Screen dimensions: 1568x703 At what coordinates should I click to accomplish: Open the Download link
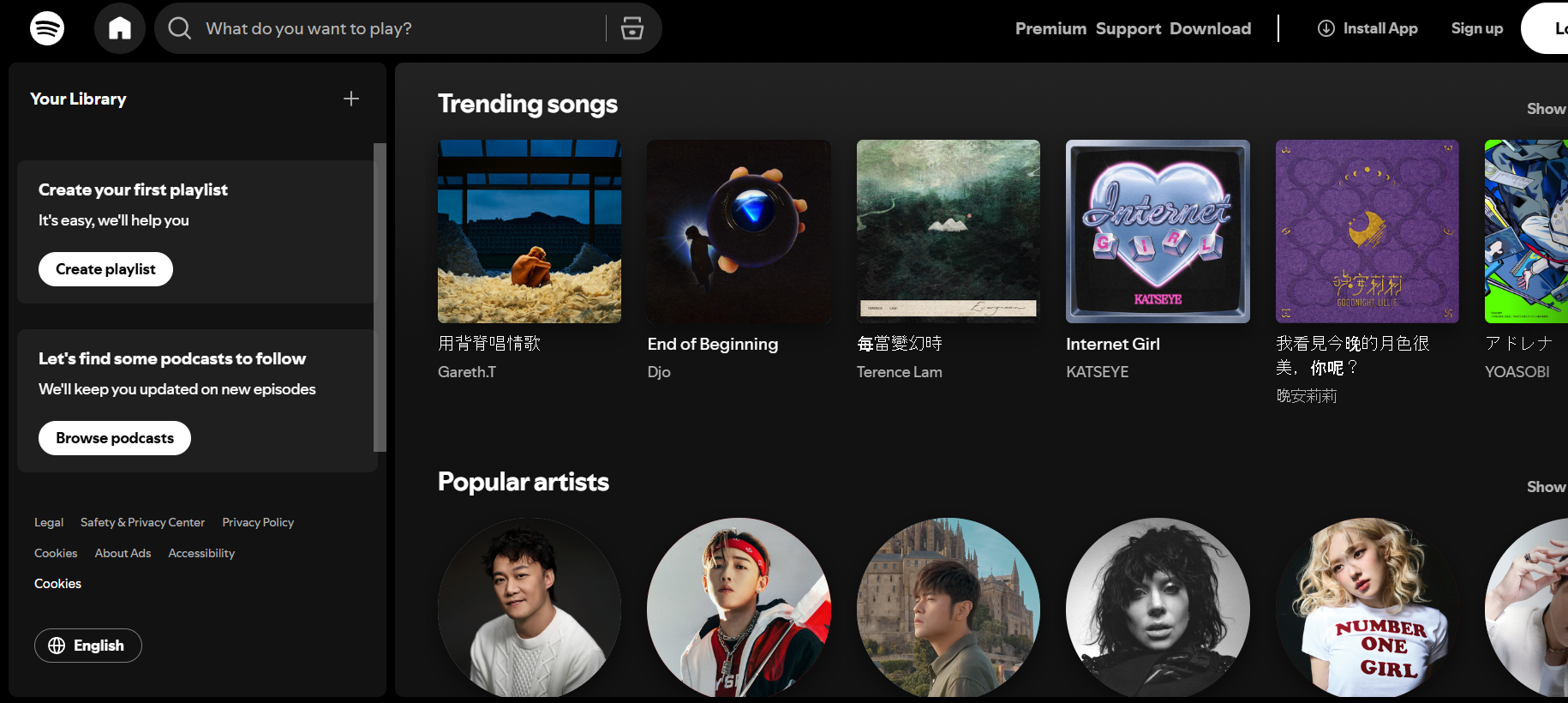[1210, 28]
